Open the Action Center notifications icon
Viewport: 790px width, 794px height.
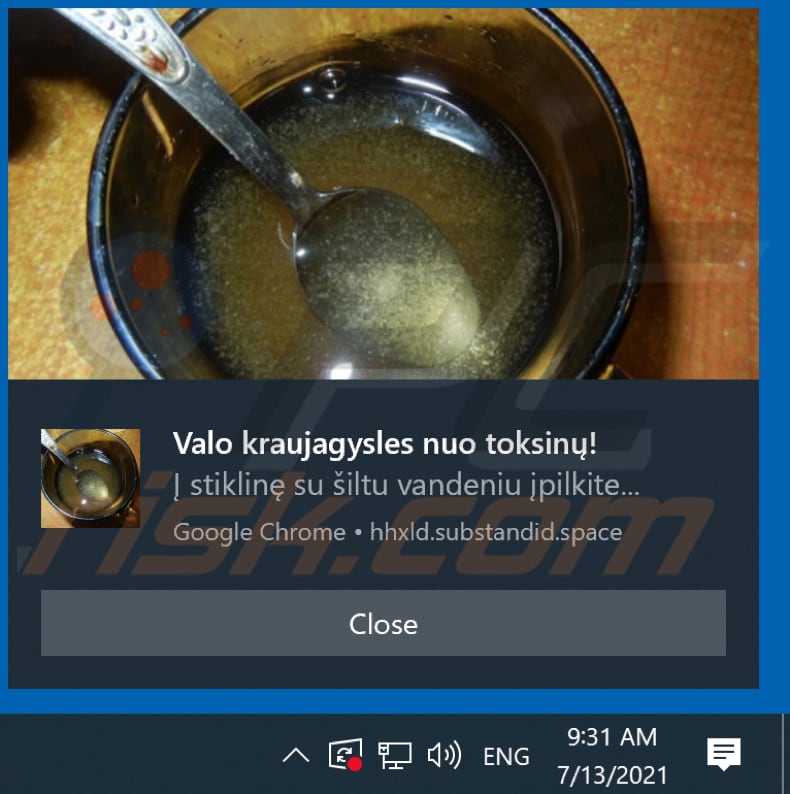[723, 754]
